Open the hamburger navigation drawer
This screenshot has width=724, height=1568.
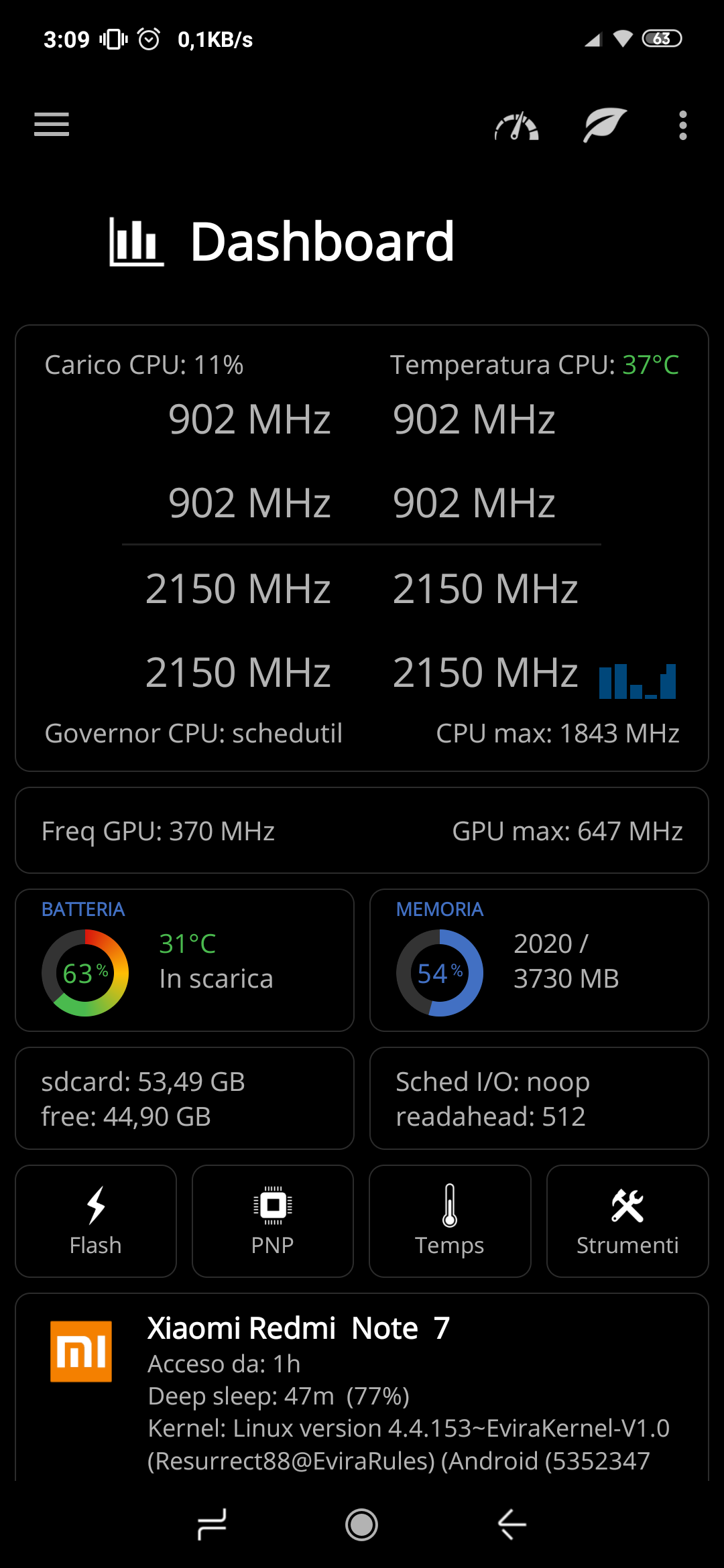(52, 125)
